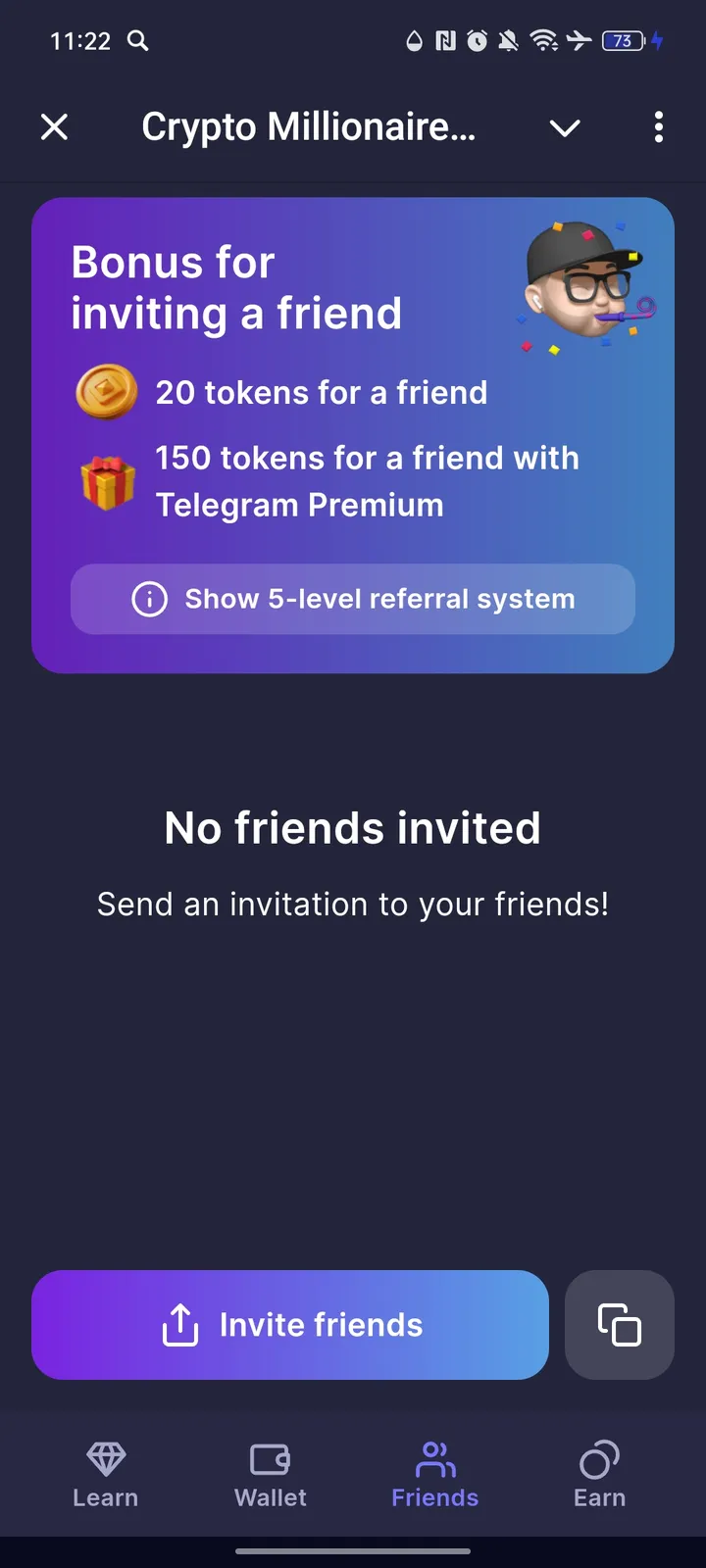This screenshot has height=1568, width=706.
Task: Tap the battery level indicator
Action: coord(625,41)
